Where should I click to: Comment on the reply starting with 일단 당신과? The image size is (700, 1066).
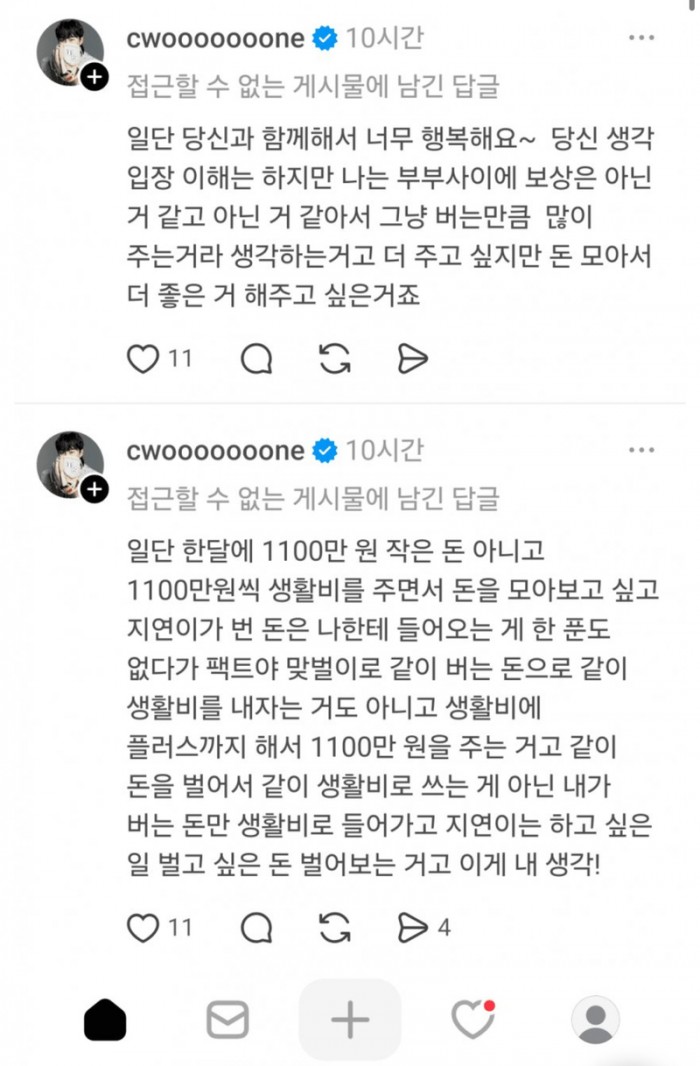click(x=257, y=358)
